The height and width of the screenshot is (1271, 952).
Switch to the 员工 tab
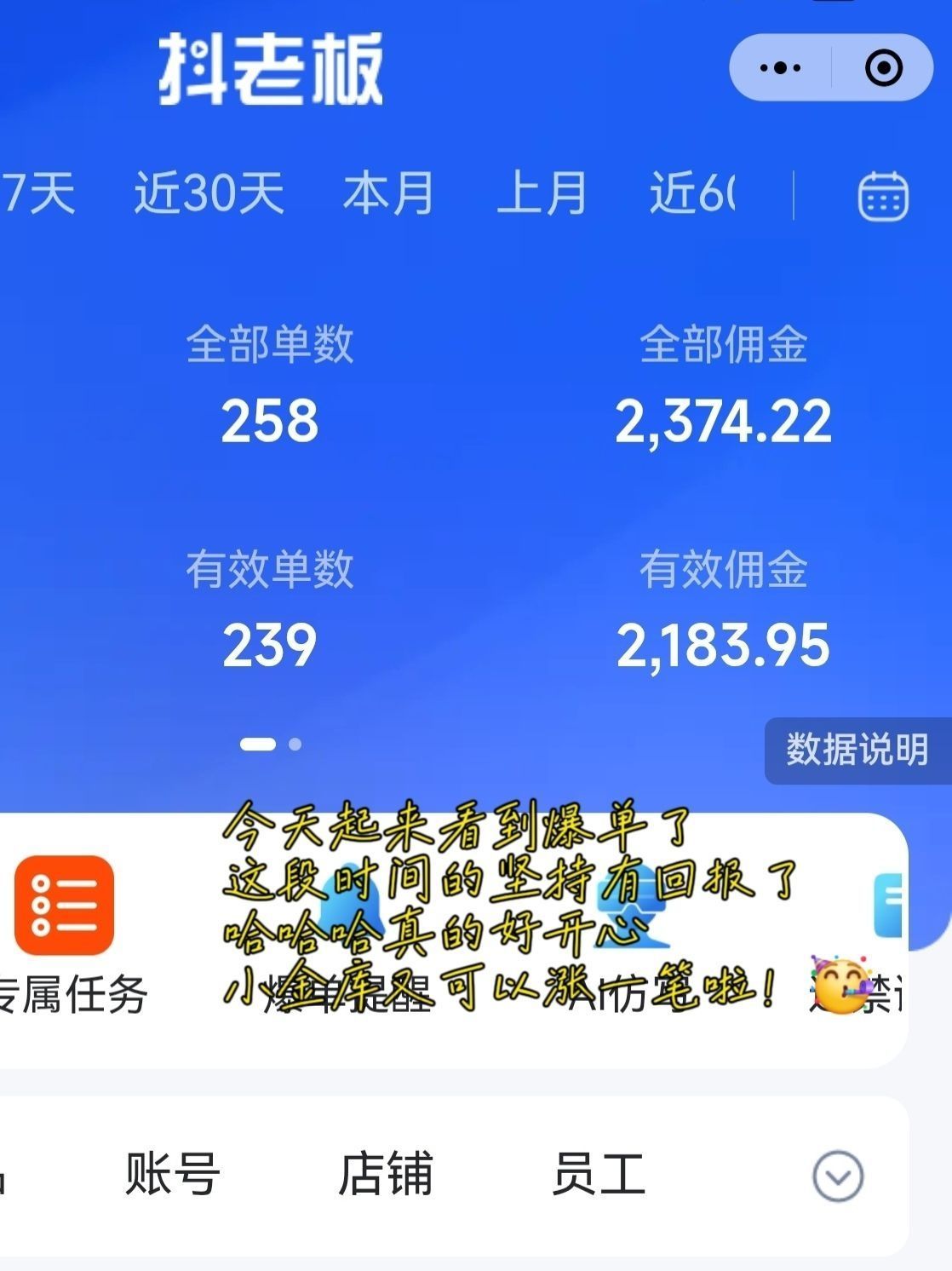(599, 1175)
